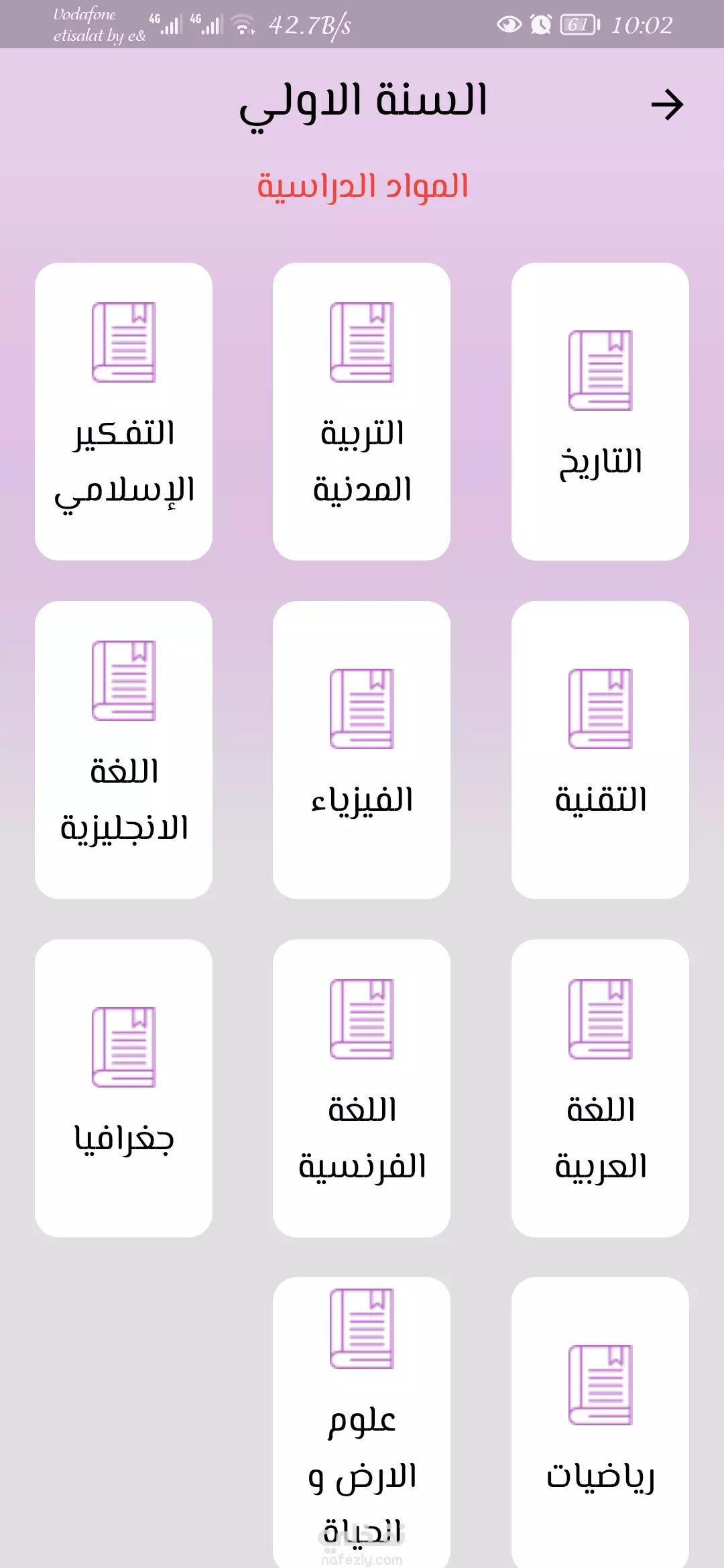Image resolution: width=724 pixels, height=1568 pixels.
Task: Open the التقنية subject card
Action: click(x=600, y=750)
